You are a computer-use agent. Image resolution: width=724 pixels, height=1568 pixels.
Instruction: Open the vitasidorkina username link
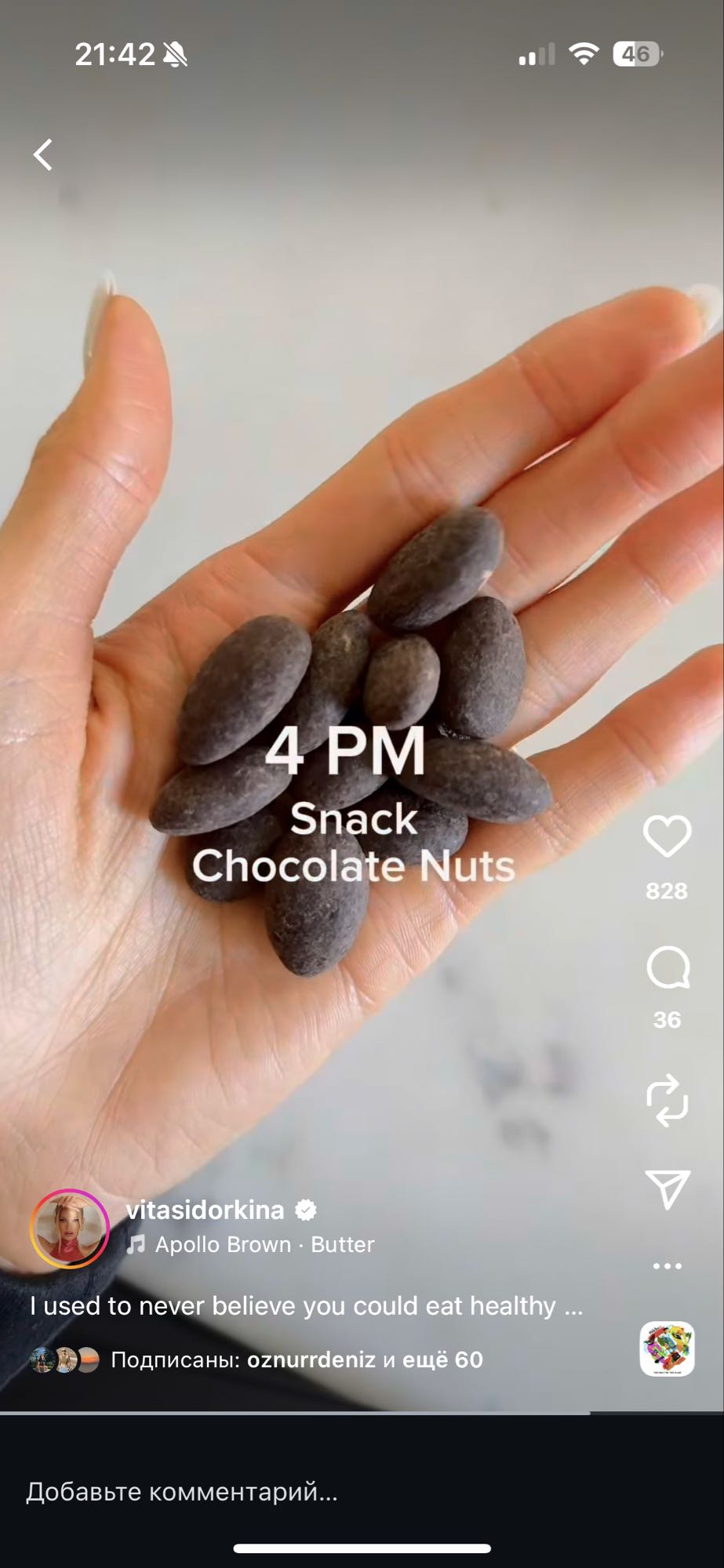pyautogui.click(x=205, y=1210)
